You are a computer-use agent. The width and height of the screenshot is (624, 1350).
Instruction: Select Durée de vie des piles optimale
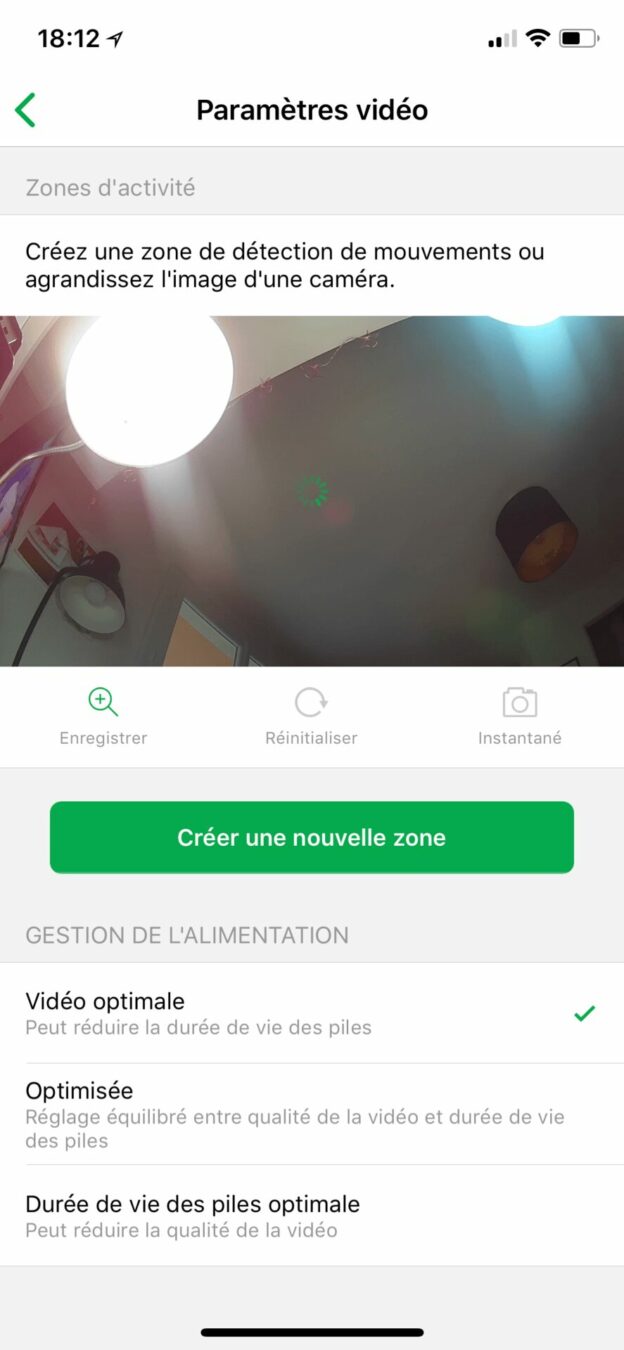[312, 1215]
